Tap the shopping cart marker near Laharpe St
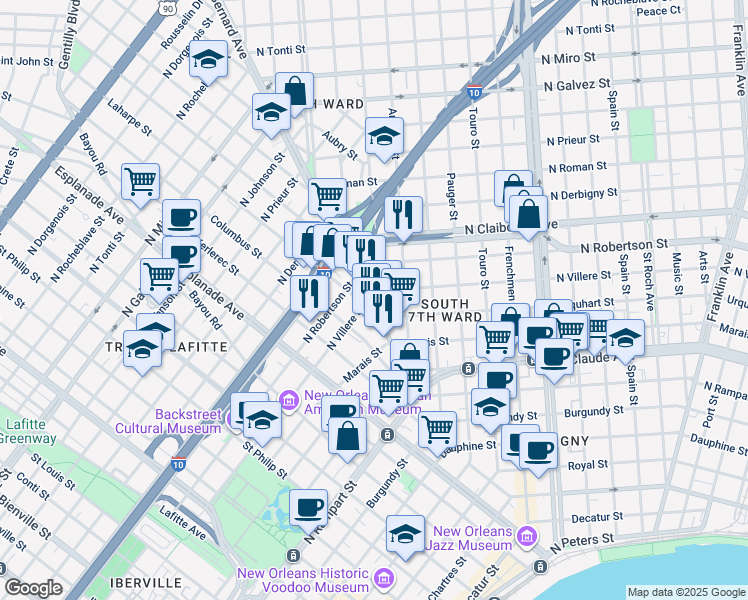 (x=141, y=182)
